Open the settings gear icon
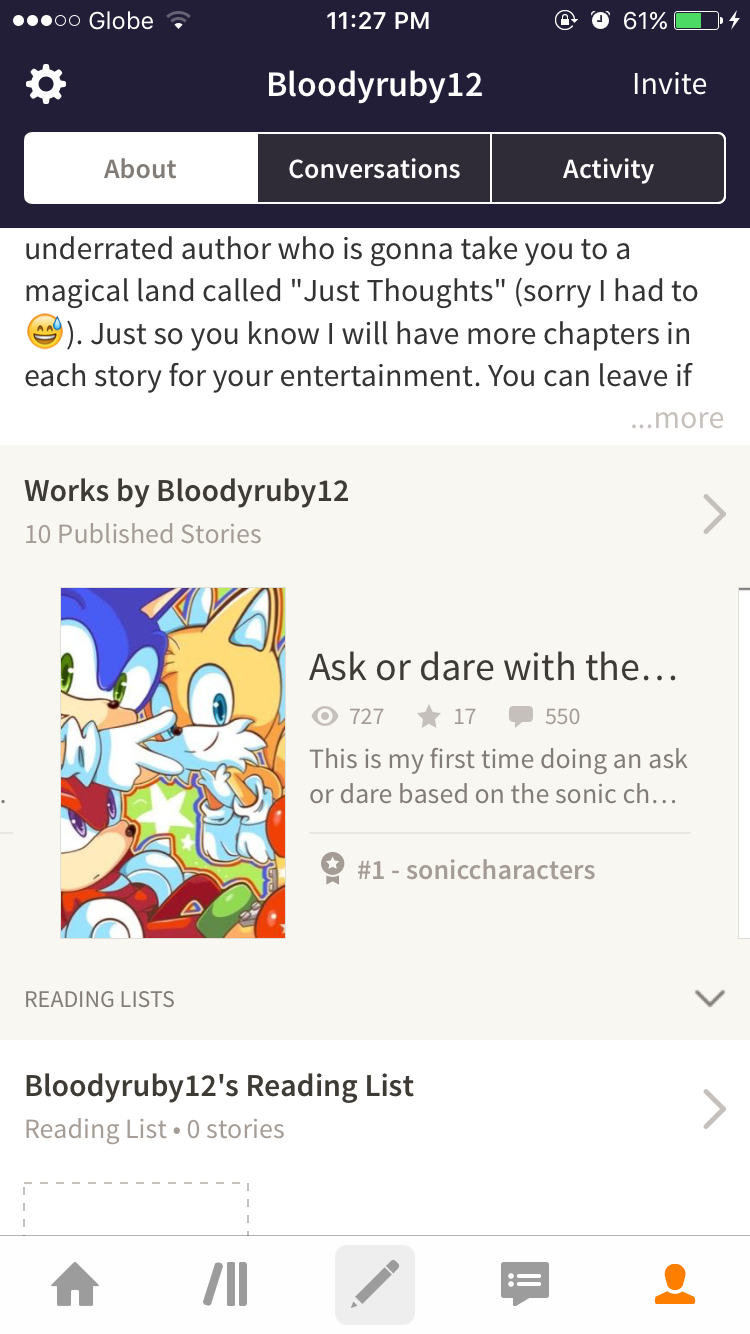 [46, 85]
